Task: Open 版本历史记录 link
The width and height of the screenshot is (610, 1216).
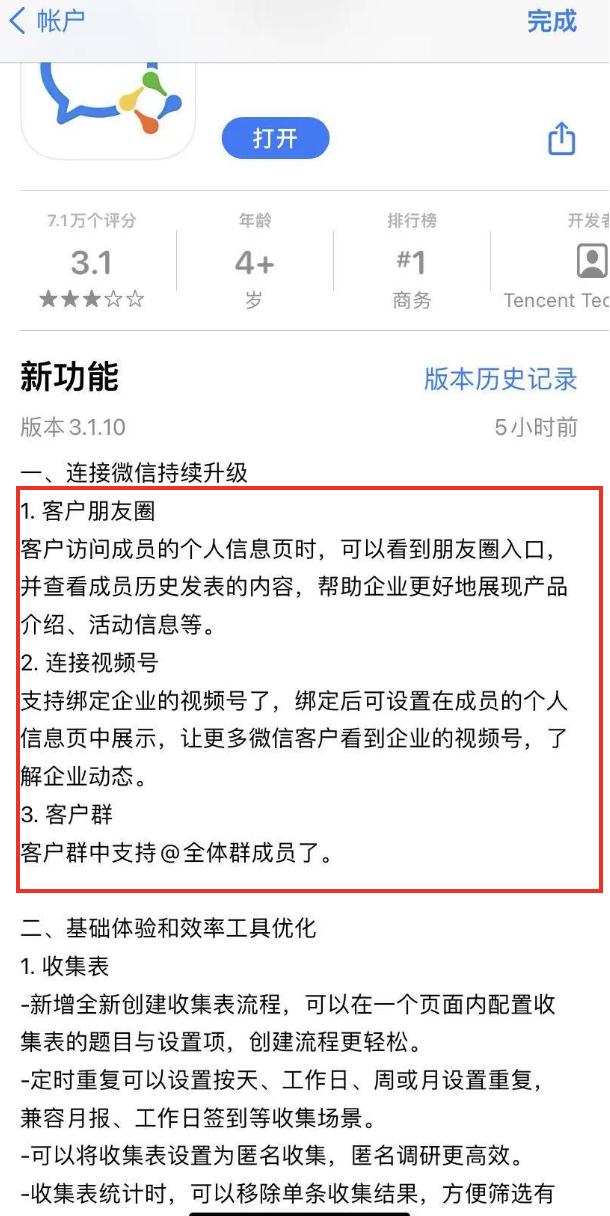Action: click(x=501, y=379)
